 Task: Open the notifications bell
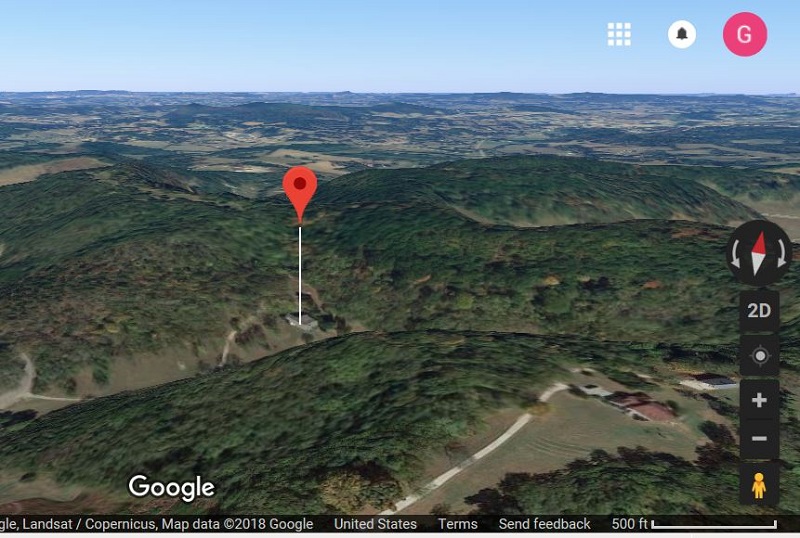coord(682,34)
